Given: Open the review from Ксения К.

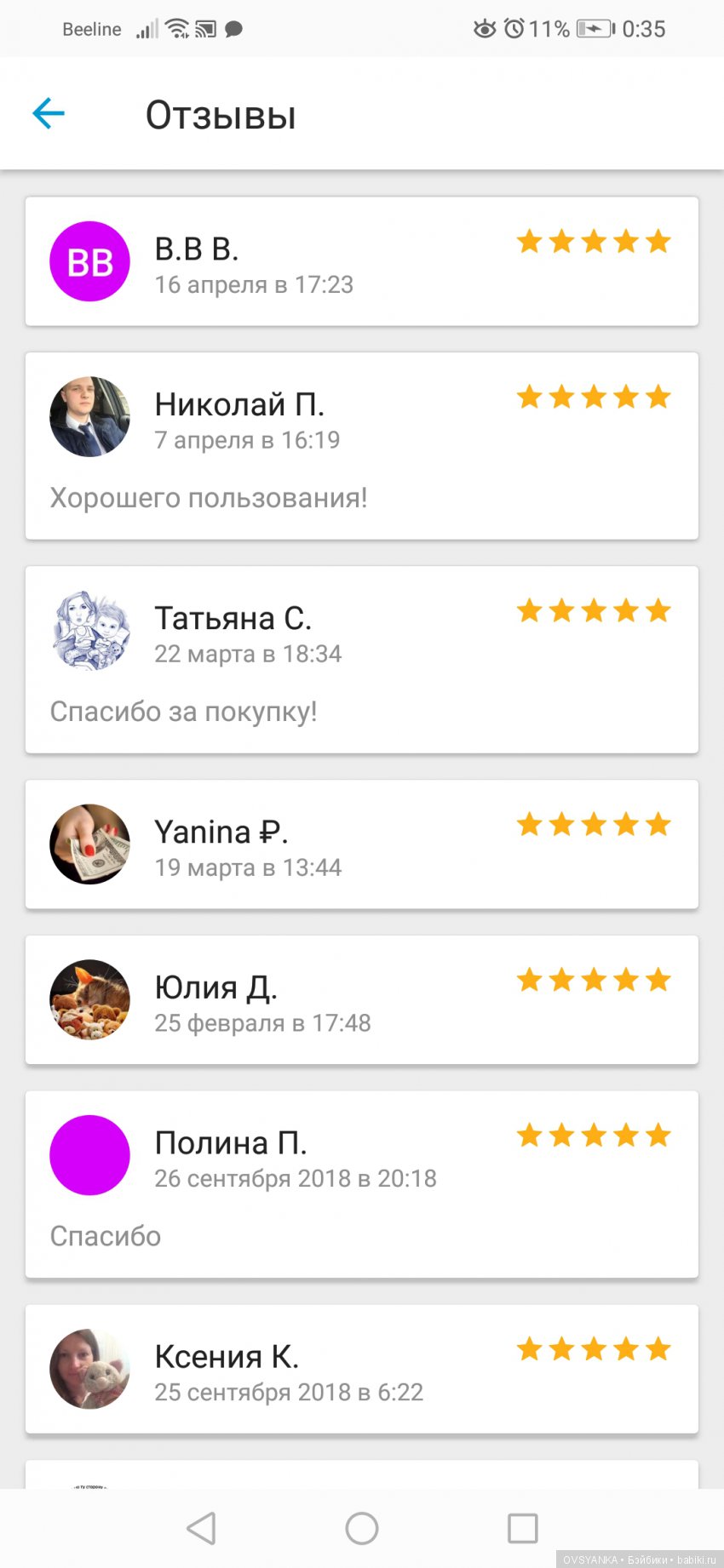Looking at the screenshot, I should coord(361,1369).
